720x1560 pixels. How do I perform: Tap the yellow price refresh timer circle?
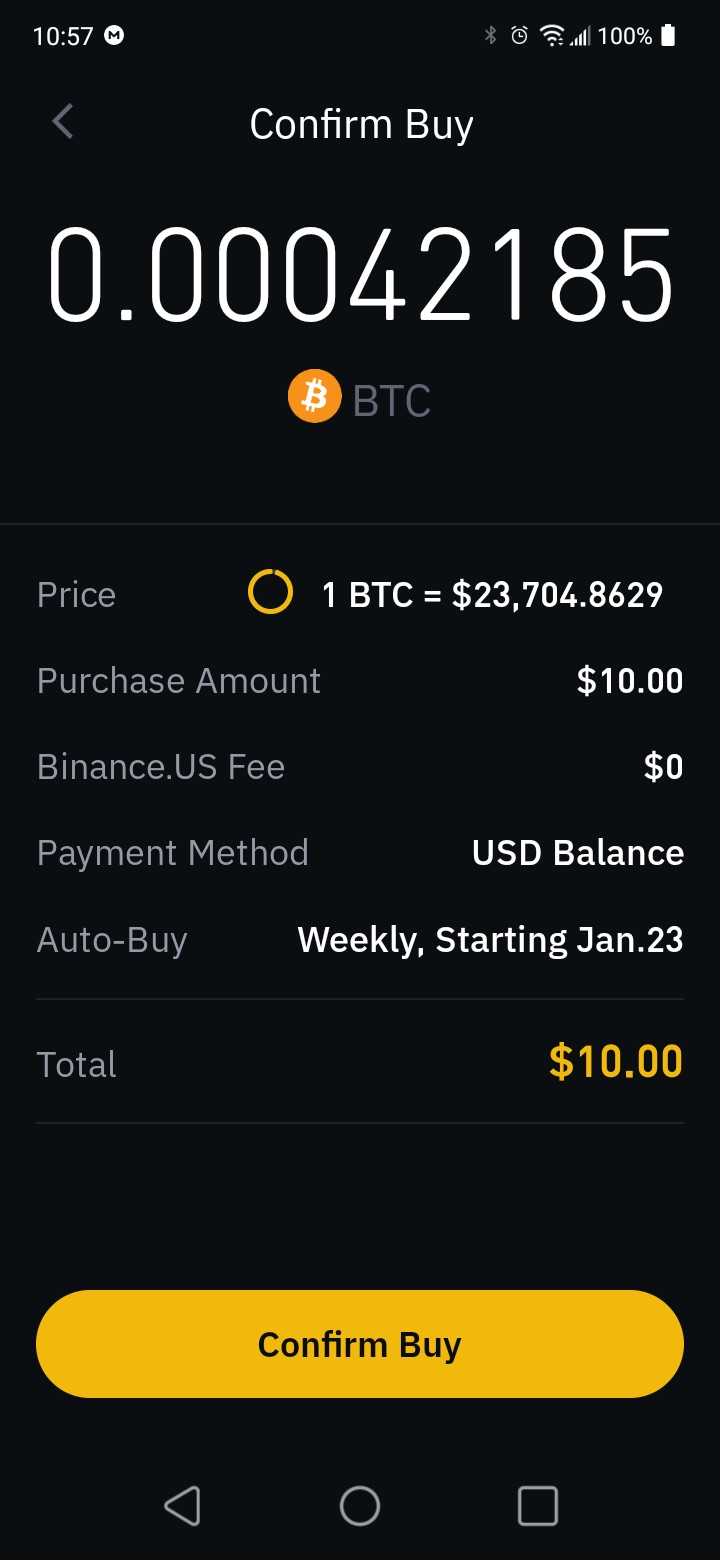pos(269,593)
